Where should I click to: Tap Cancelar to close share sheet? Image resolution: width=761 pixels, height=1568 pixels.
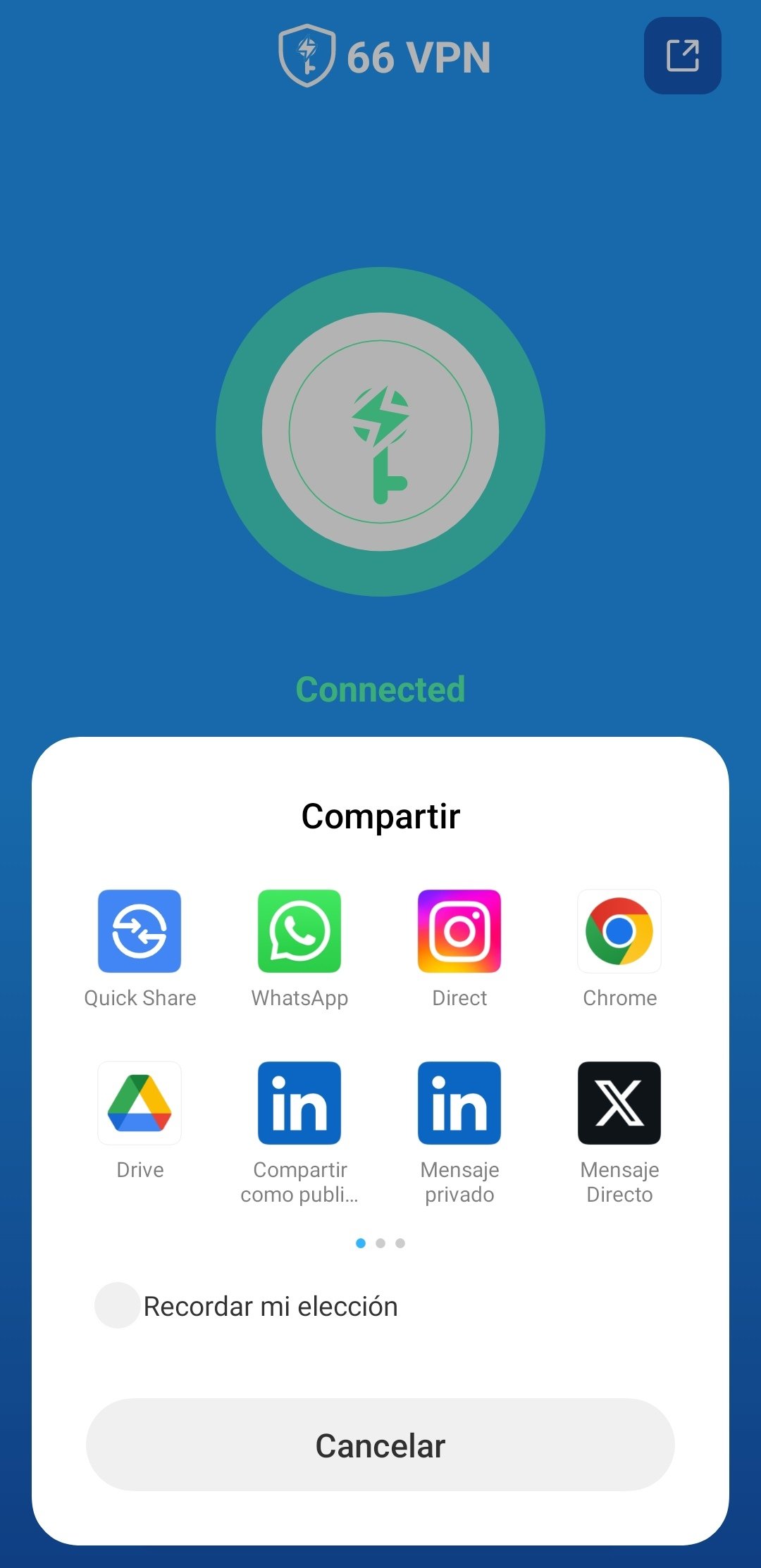coord(380,1445)
